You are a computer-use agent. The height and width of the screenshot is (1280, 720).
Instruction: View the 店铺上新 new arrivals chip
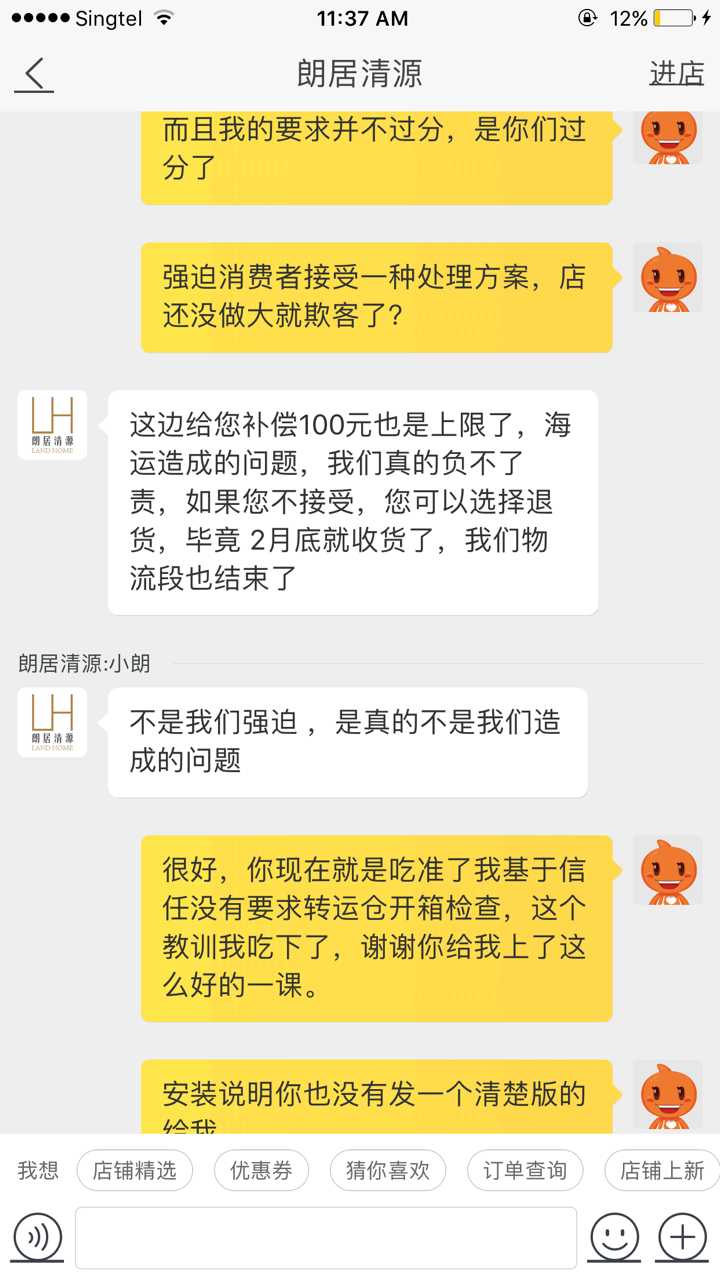(x=662, y=1171)
